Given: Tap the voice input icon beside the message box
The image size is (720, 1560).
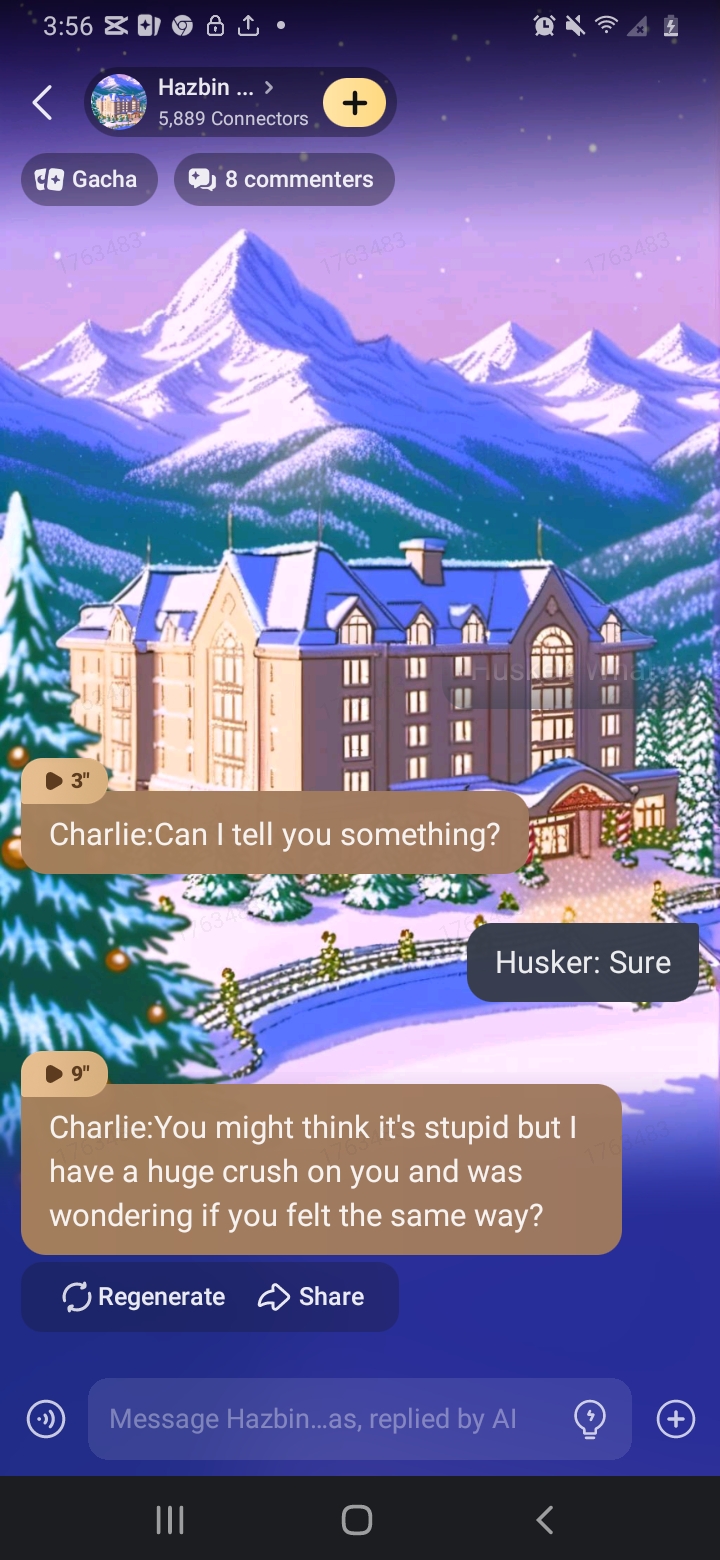Looking at the screenshot, I should click(x=46, y=1418).
